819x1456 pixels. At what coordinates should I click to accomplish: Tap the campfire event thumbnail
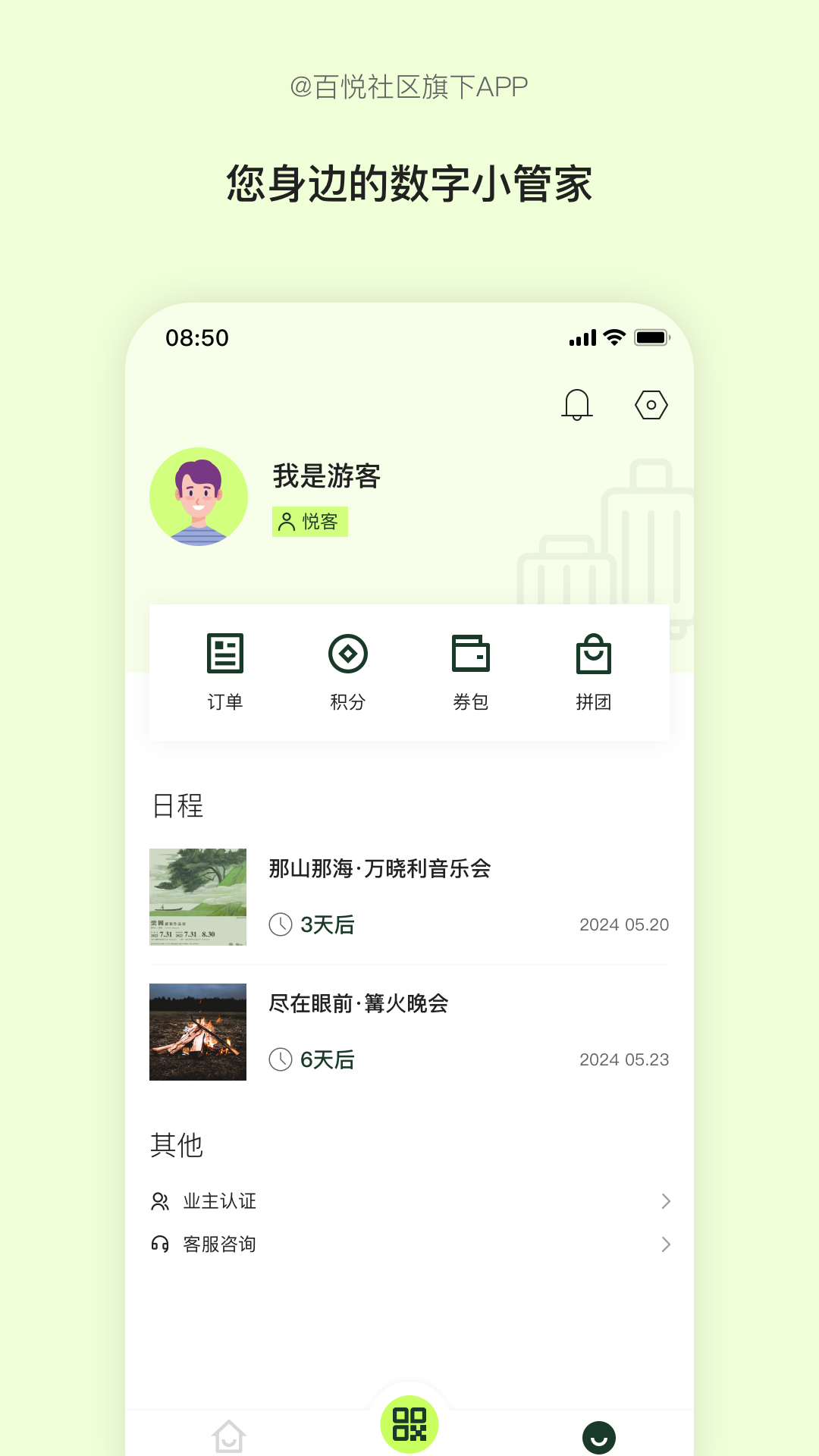pos(197,1031)
